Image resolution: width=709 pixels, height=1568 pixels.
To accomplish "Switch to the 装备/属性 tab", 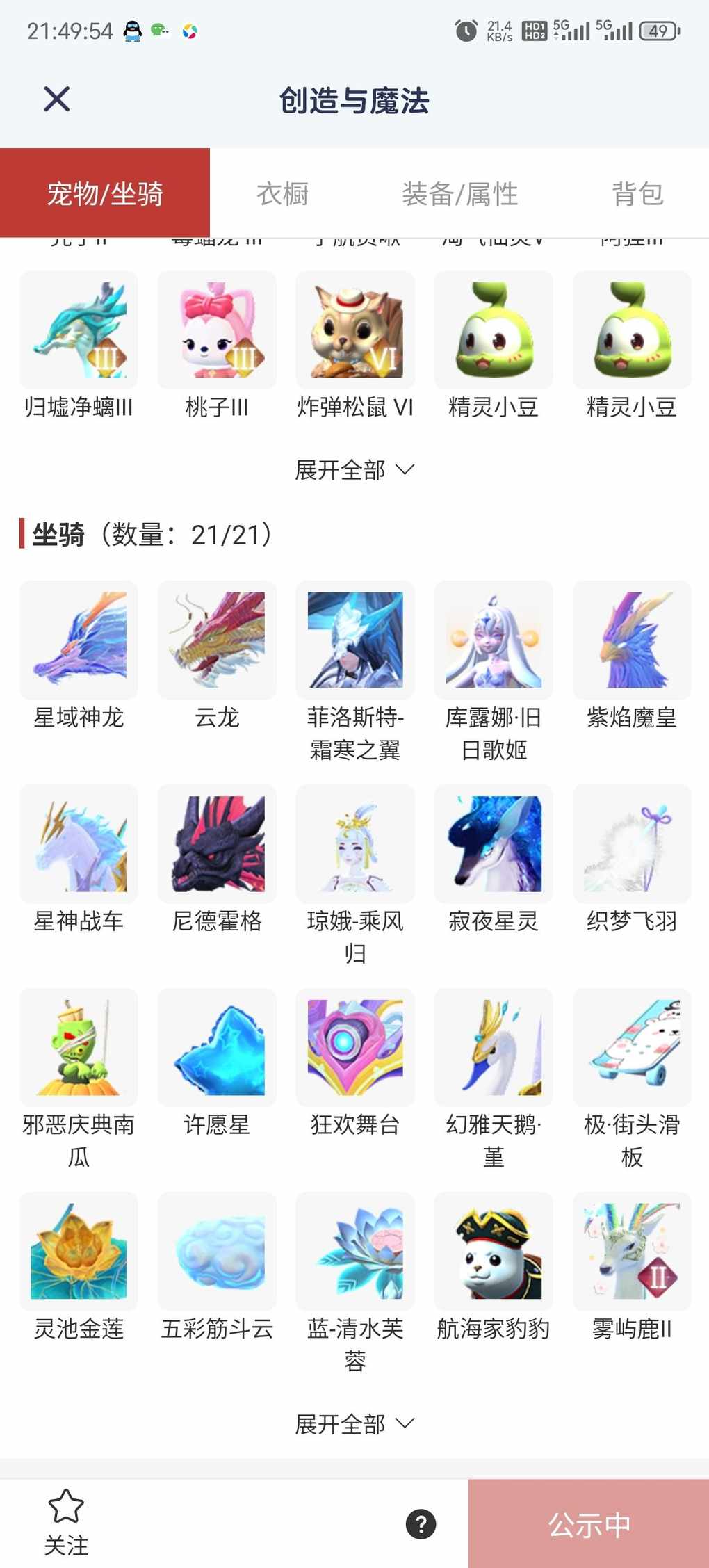I will tap(459, 194).
